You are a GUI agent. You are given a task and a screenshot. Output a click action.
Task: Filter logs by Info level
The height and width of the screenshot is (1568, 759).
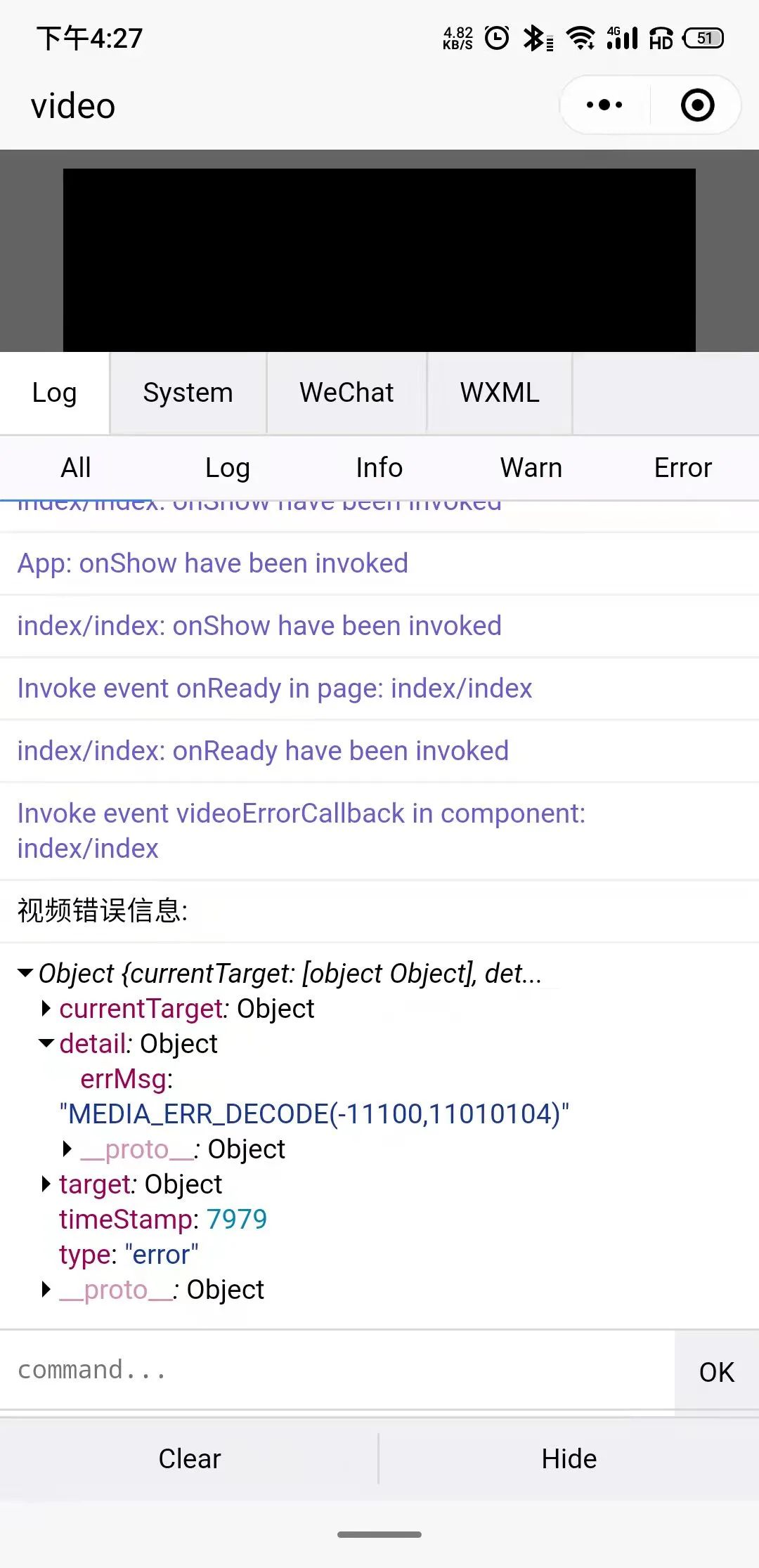point(379,468)
